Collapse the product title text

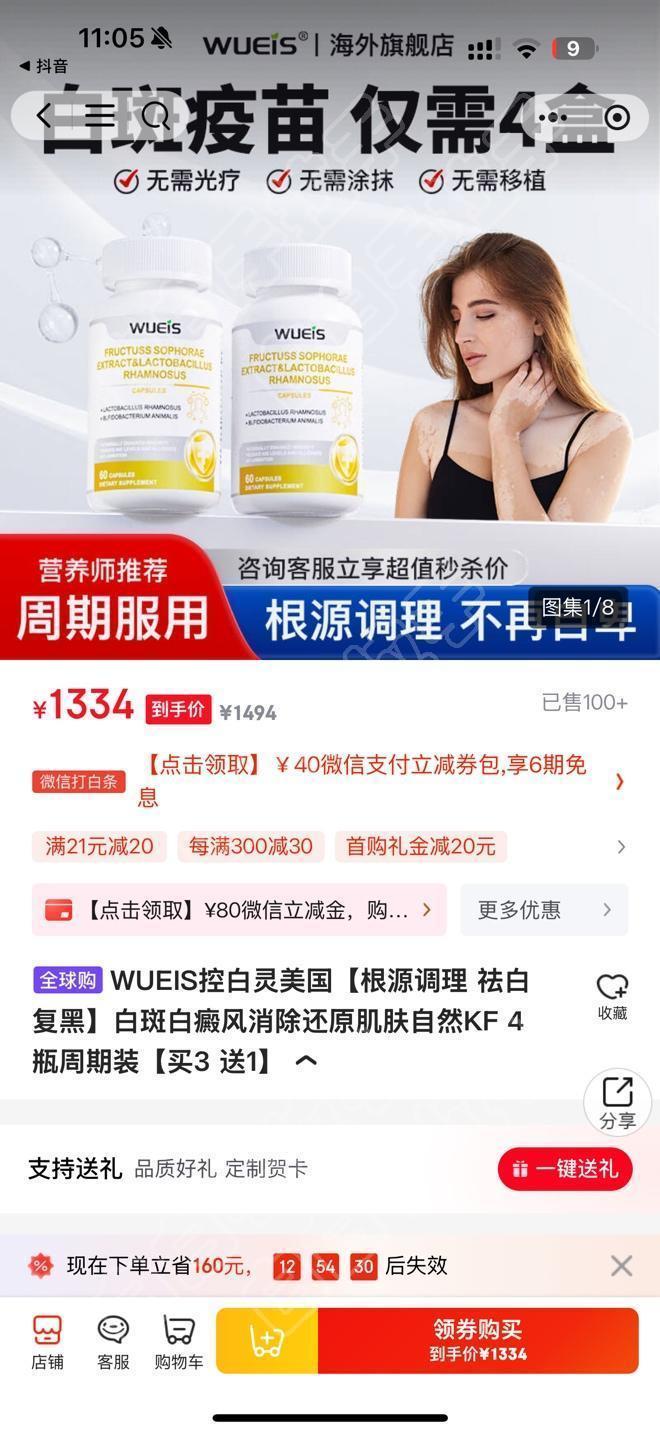pos(306,1061)
